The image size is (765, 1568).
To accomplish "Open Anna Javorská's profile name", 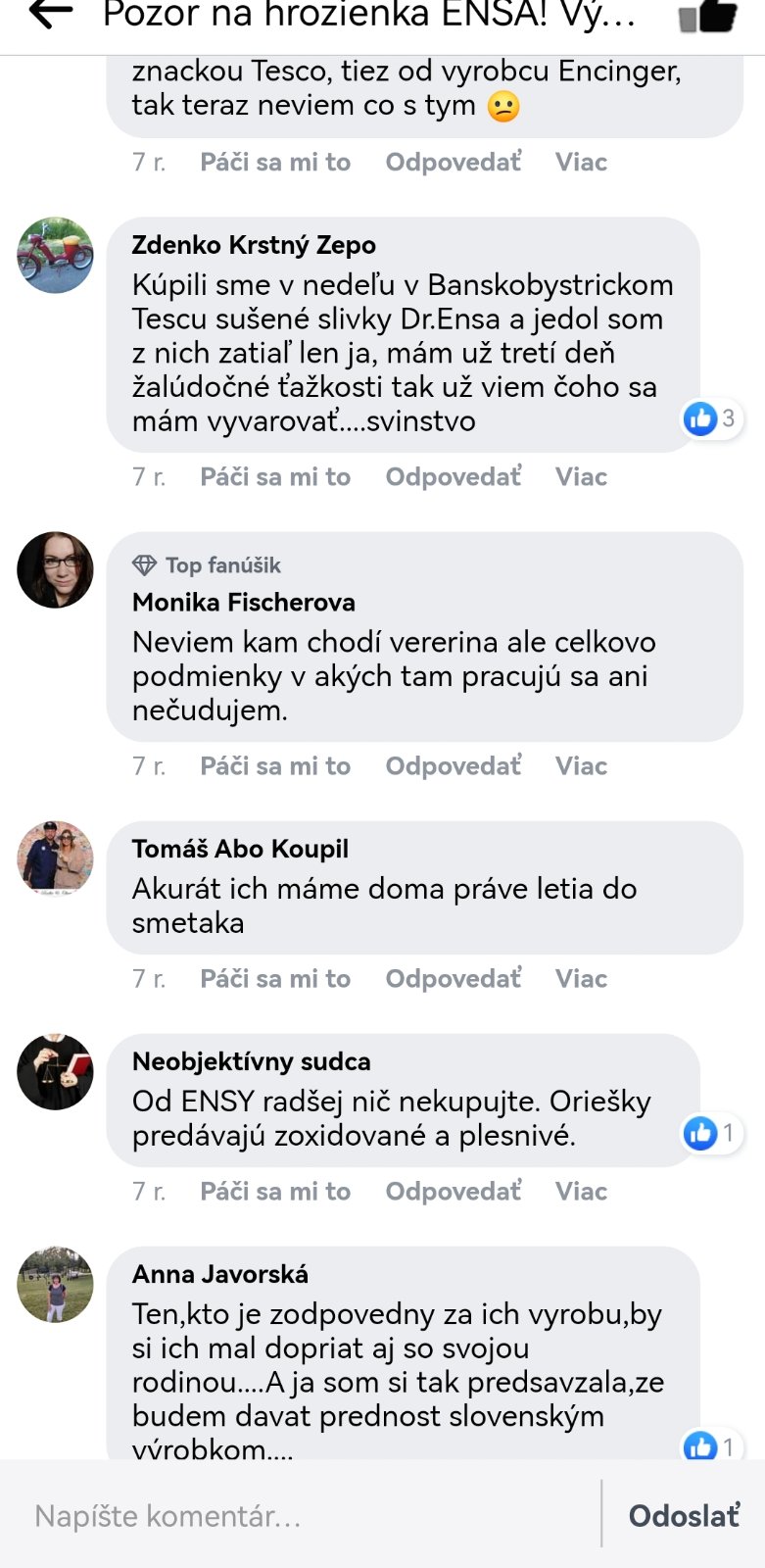I will tap(220, 1274).
